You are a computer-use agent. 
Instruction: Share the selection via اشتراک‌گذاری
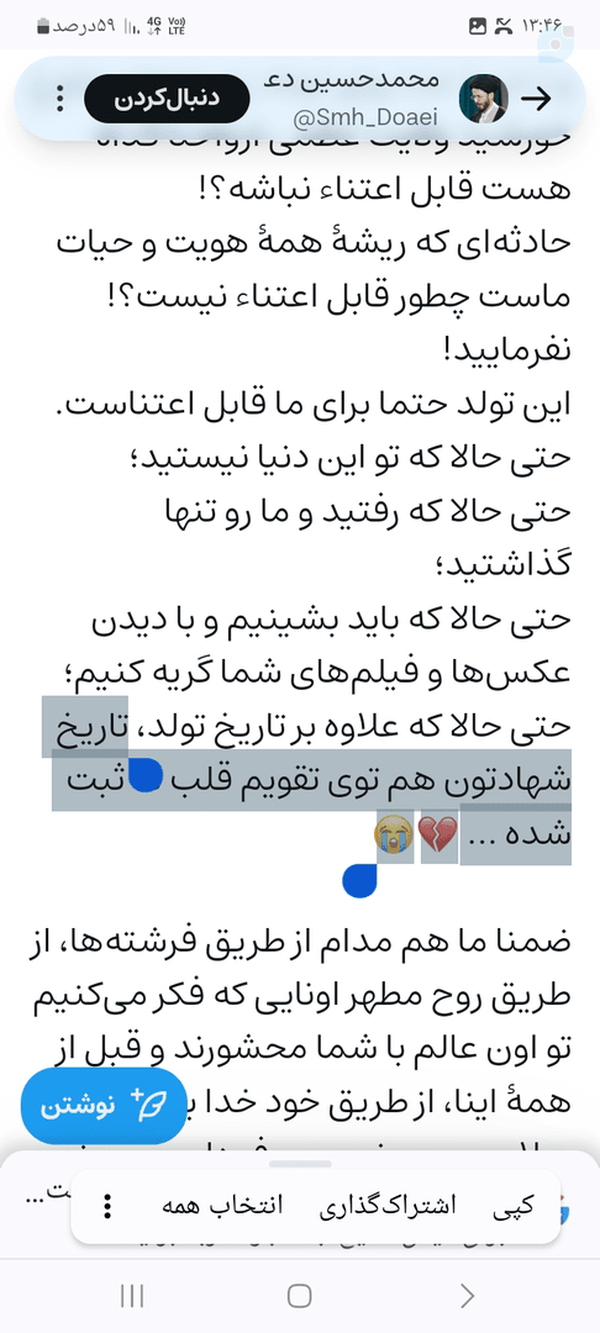(x=388, y=1206)
